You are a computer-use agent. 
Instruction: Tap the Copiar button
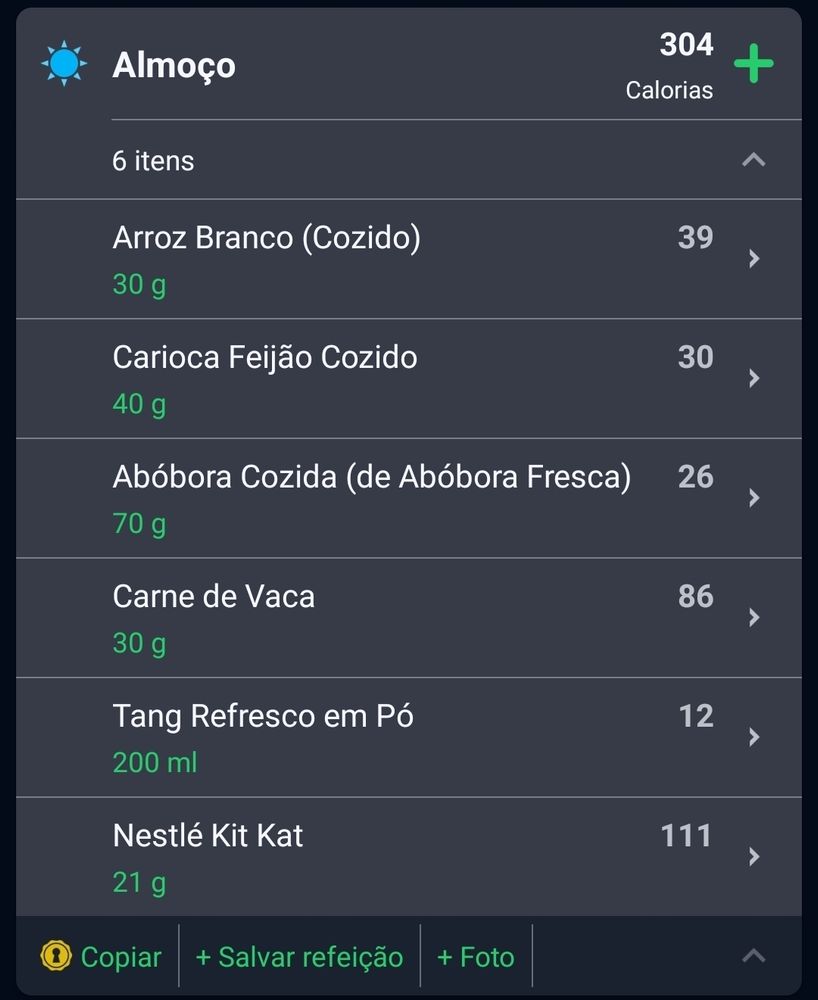point(101,957)
